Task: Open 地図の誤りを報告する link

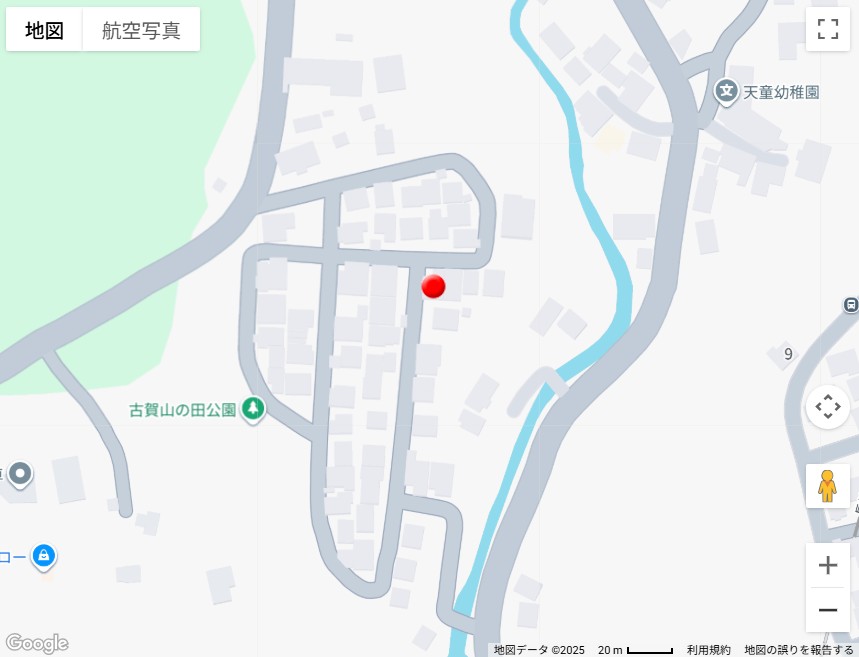Action: pyautogui.click(x=798, y=650)
